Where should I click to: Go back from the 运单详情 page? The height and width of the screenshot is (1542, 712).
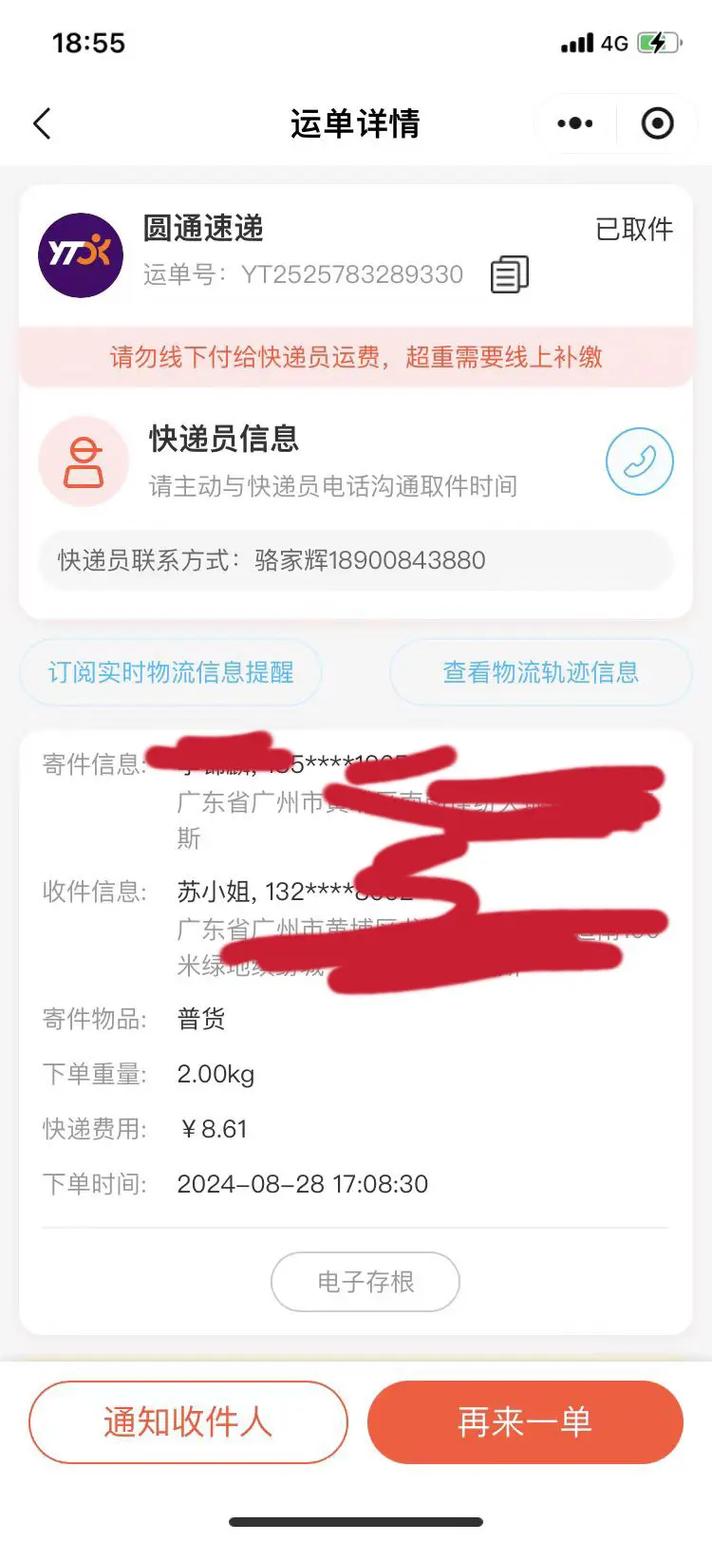[41, 124]
